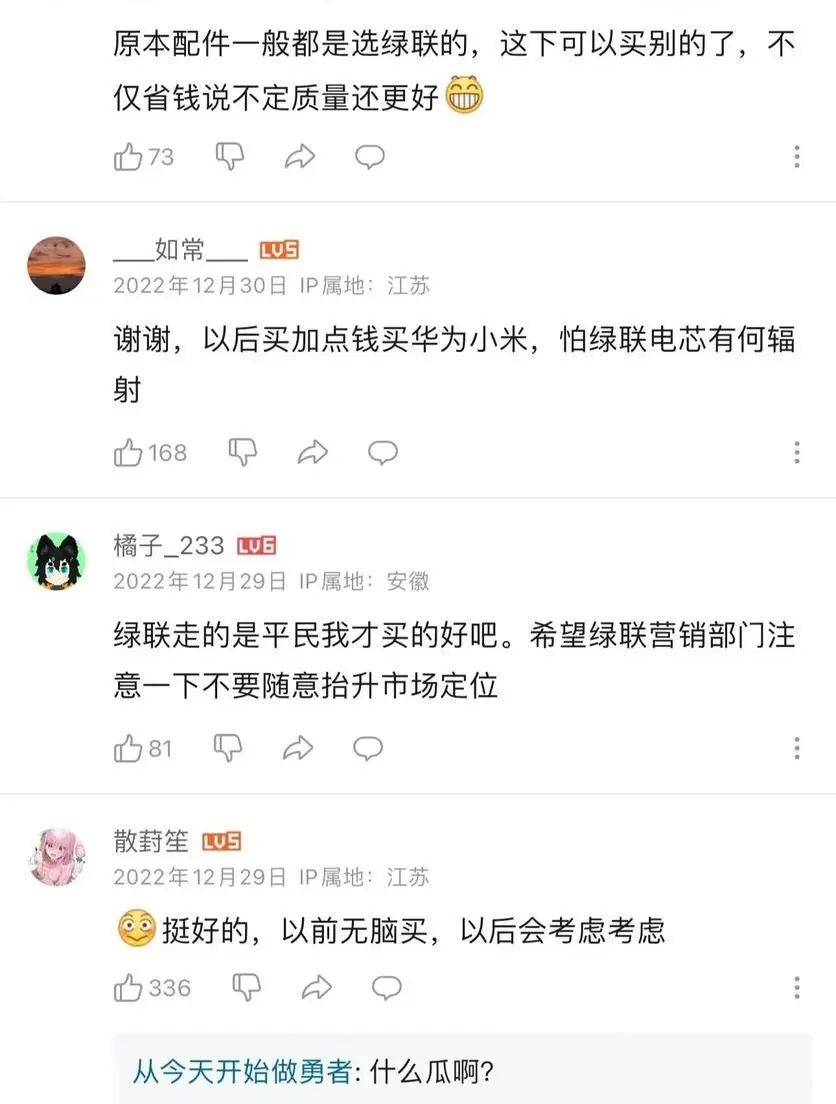
Task: Like ___如常___'s comment
Action: tap(129, 453)
